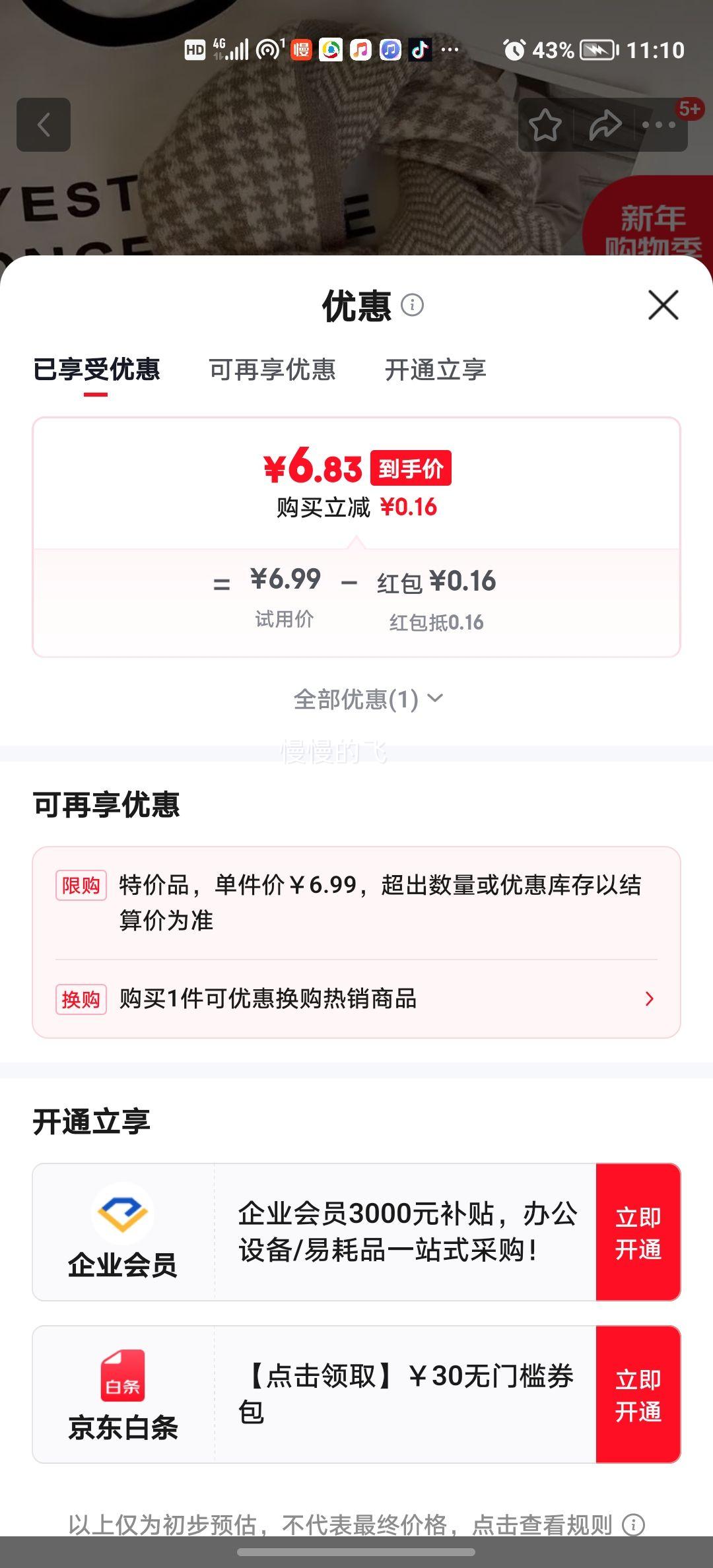
Task: Close the 优惠 panel with the X
Action: point(662,306)
